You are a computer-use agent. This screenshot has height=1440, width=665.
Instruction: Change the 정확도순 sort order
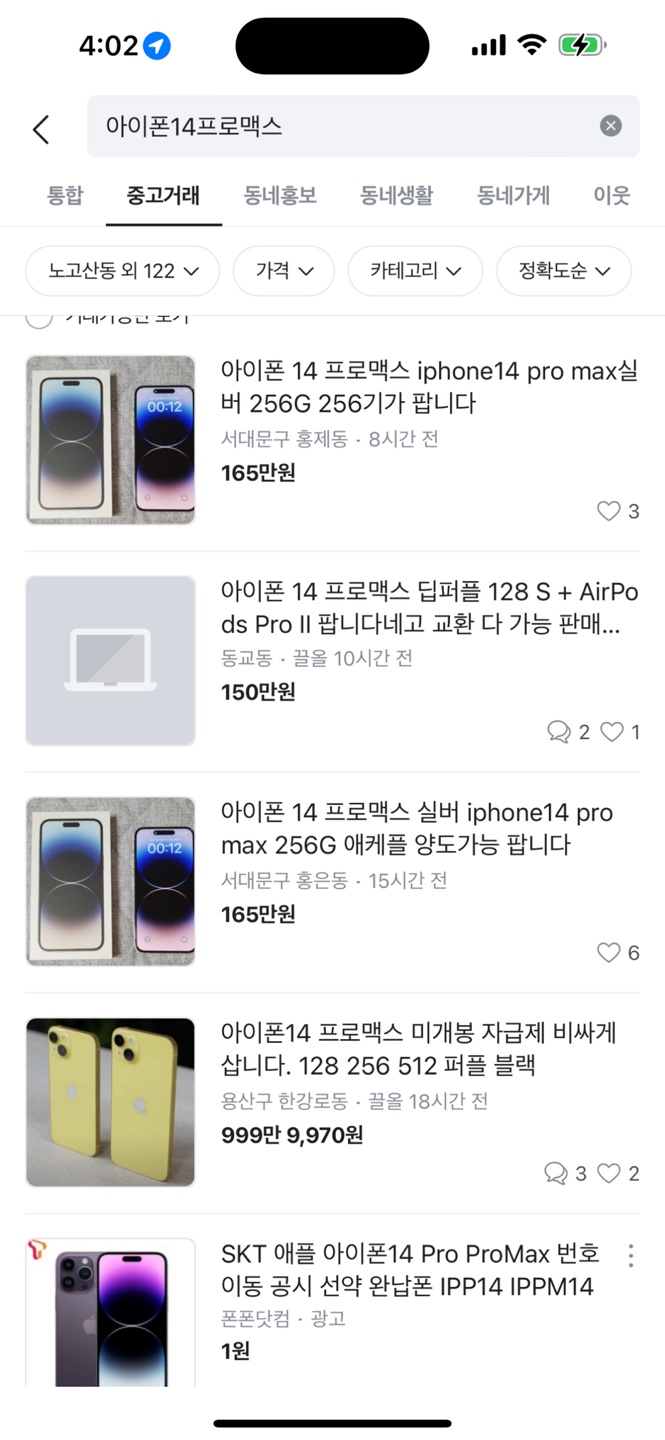[564, 271]
